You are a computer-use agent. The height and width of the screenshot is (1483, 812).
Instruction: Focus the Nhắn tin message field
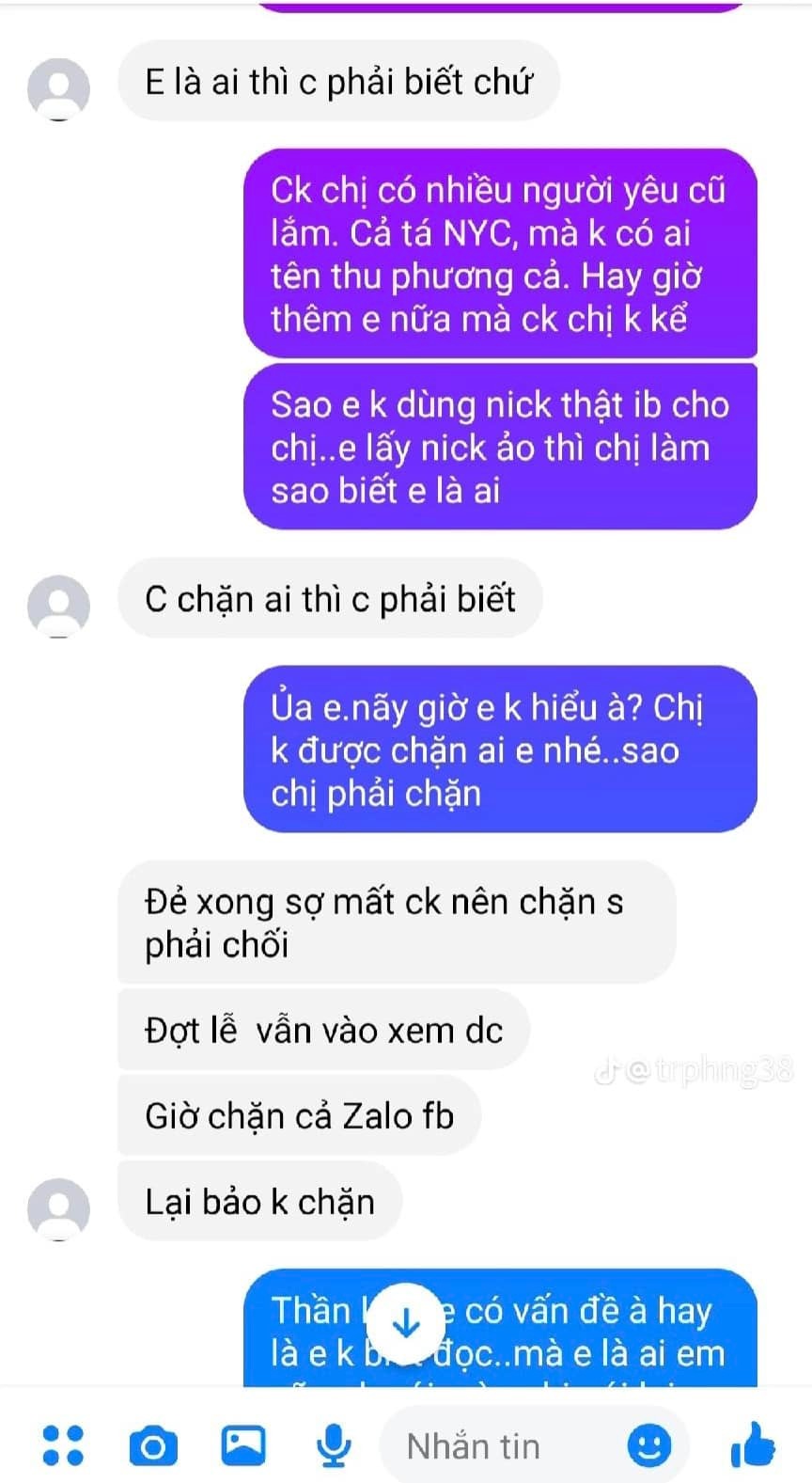click(x=498, y=1446)
